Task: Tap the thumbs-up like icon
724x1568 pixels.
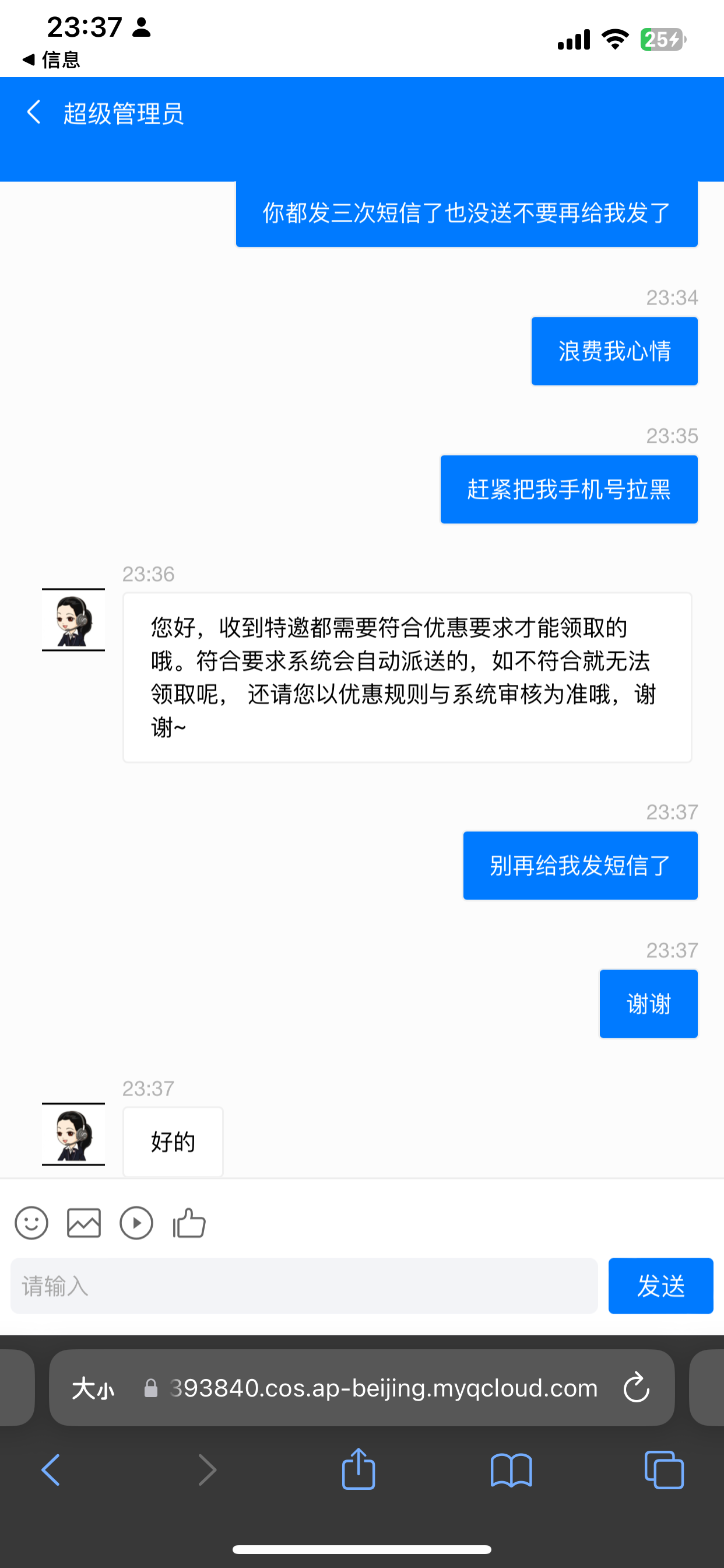Action: (x=189, y=1222)
